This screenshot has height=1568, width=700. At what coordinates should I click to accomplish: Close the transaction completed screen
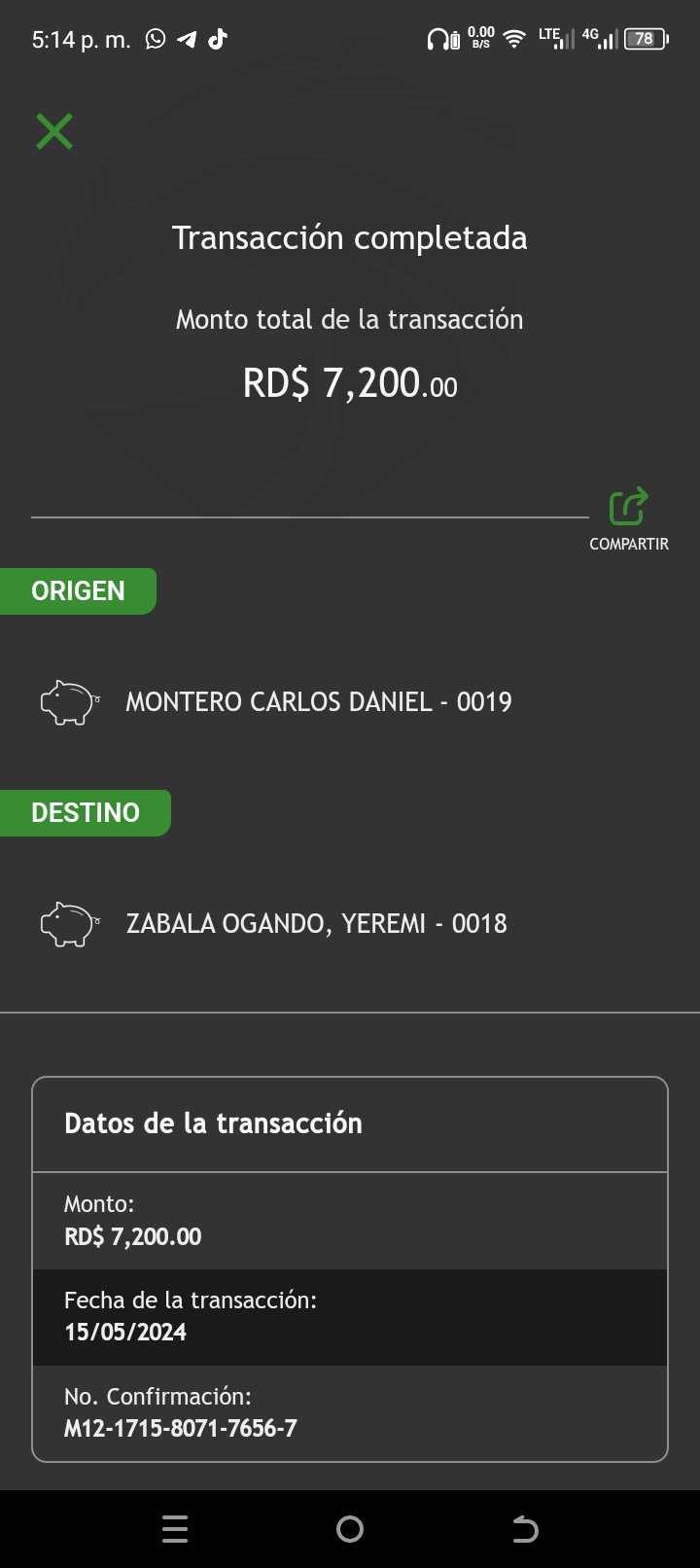[54, 131]
